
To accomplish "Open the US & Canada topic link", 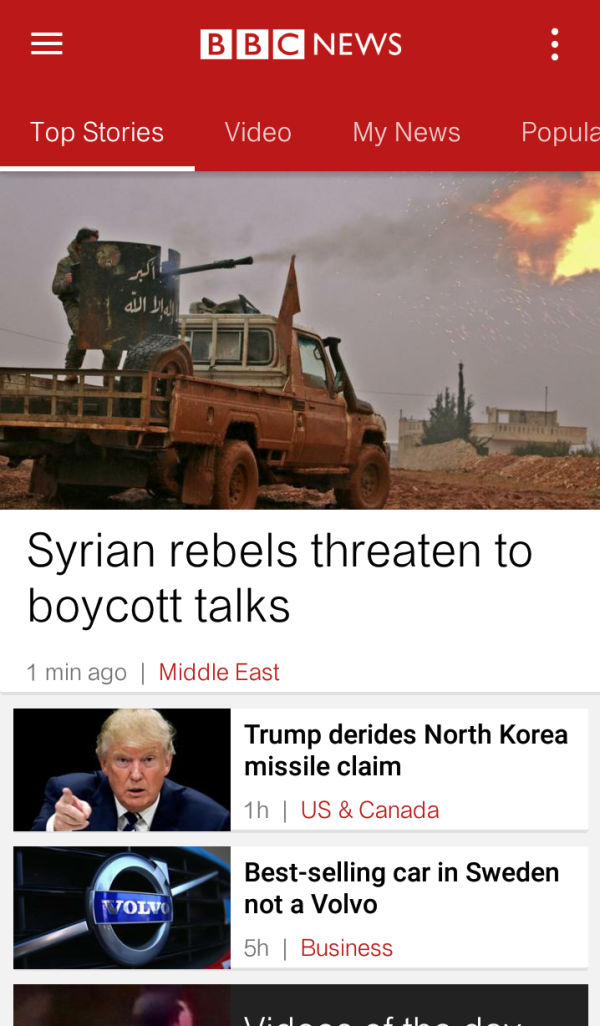I will [370, 810].
